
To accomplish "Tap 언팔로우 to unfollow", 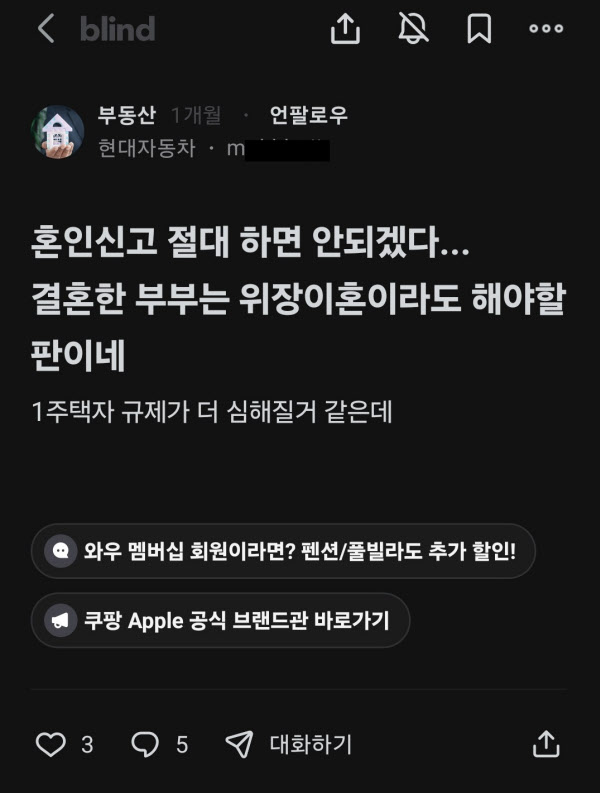I will [308, 115].
